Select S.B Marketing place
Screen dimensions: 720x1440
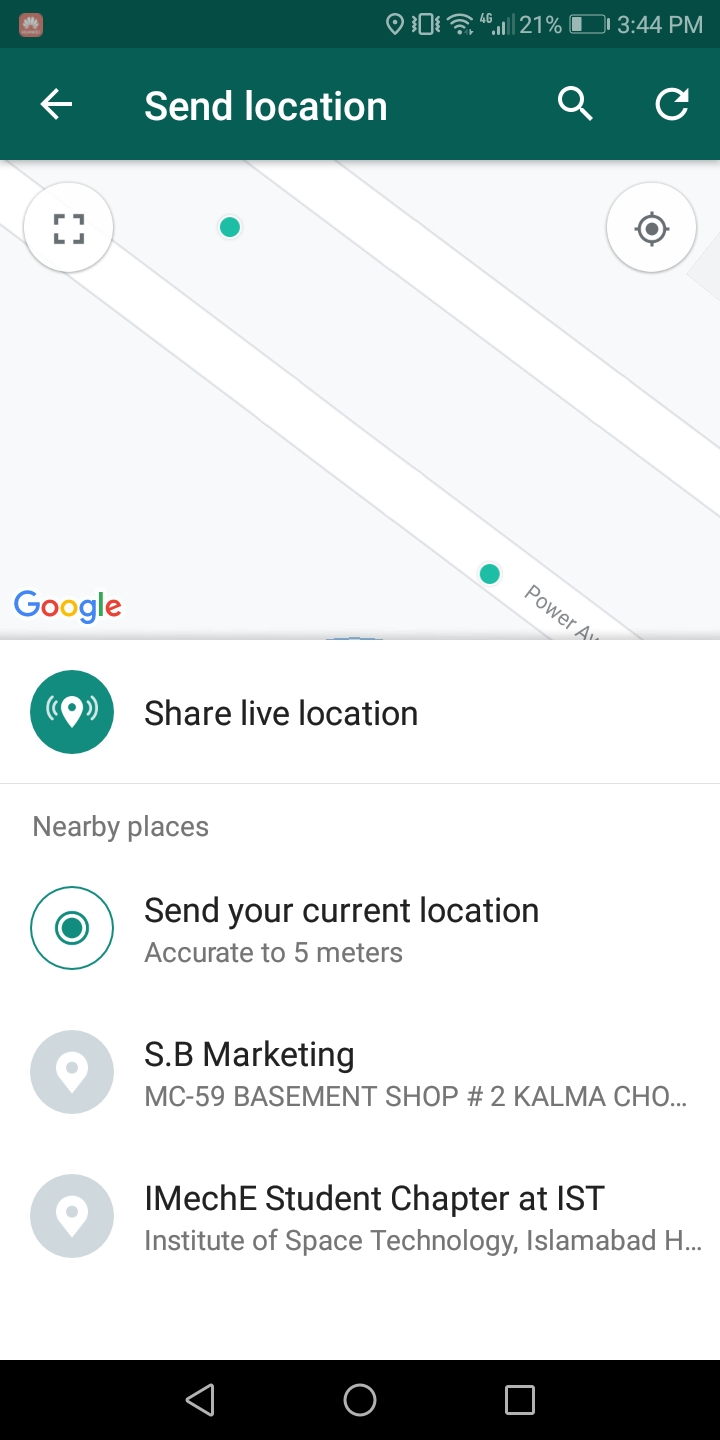pyautogui.click(x=360, y=1073)
